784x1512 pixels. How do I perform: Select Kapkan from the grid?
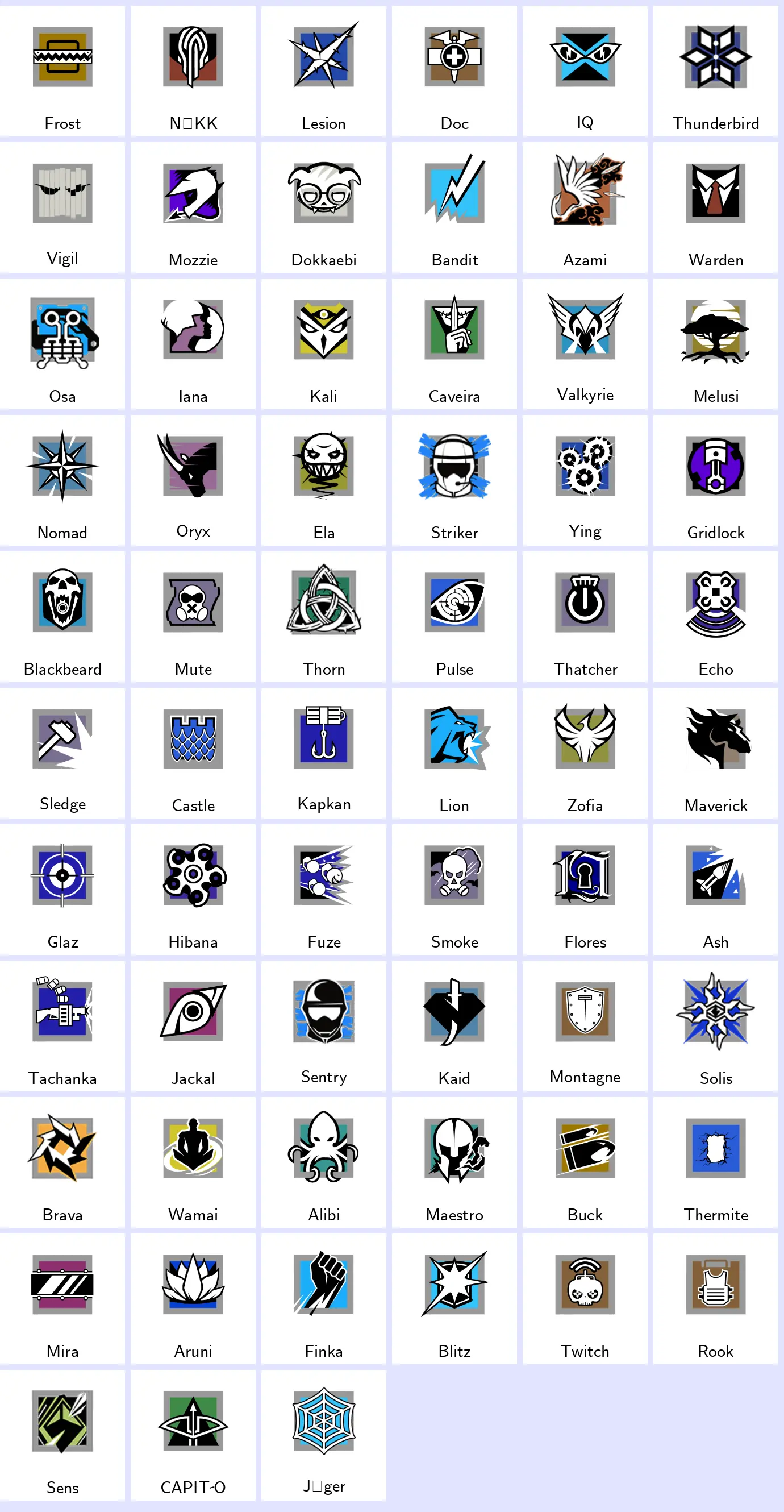click(x=323, y=753)
